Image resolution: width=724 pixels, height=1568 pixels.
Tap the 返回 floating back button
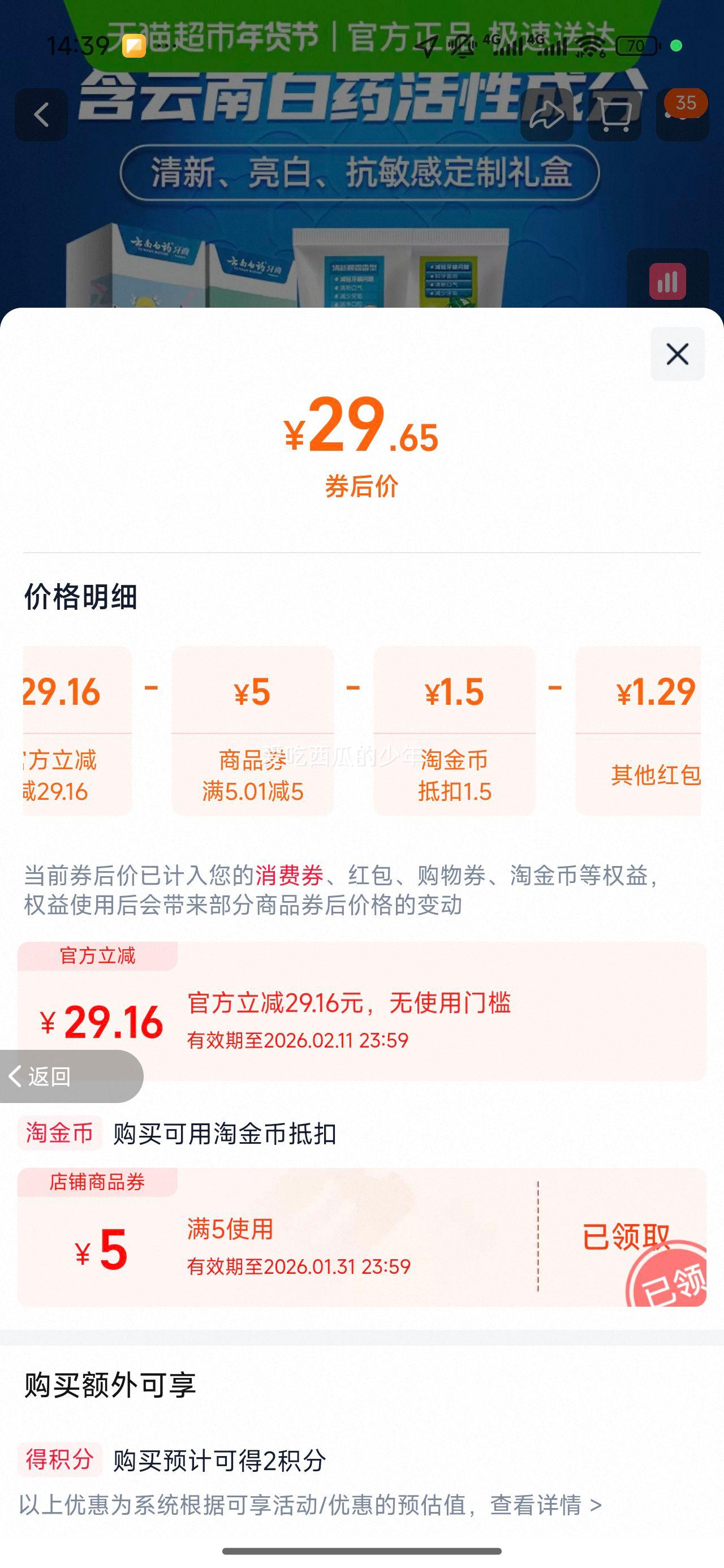55,1075
